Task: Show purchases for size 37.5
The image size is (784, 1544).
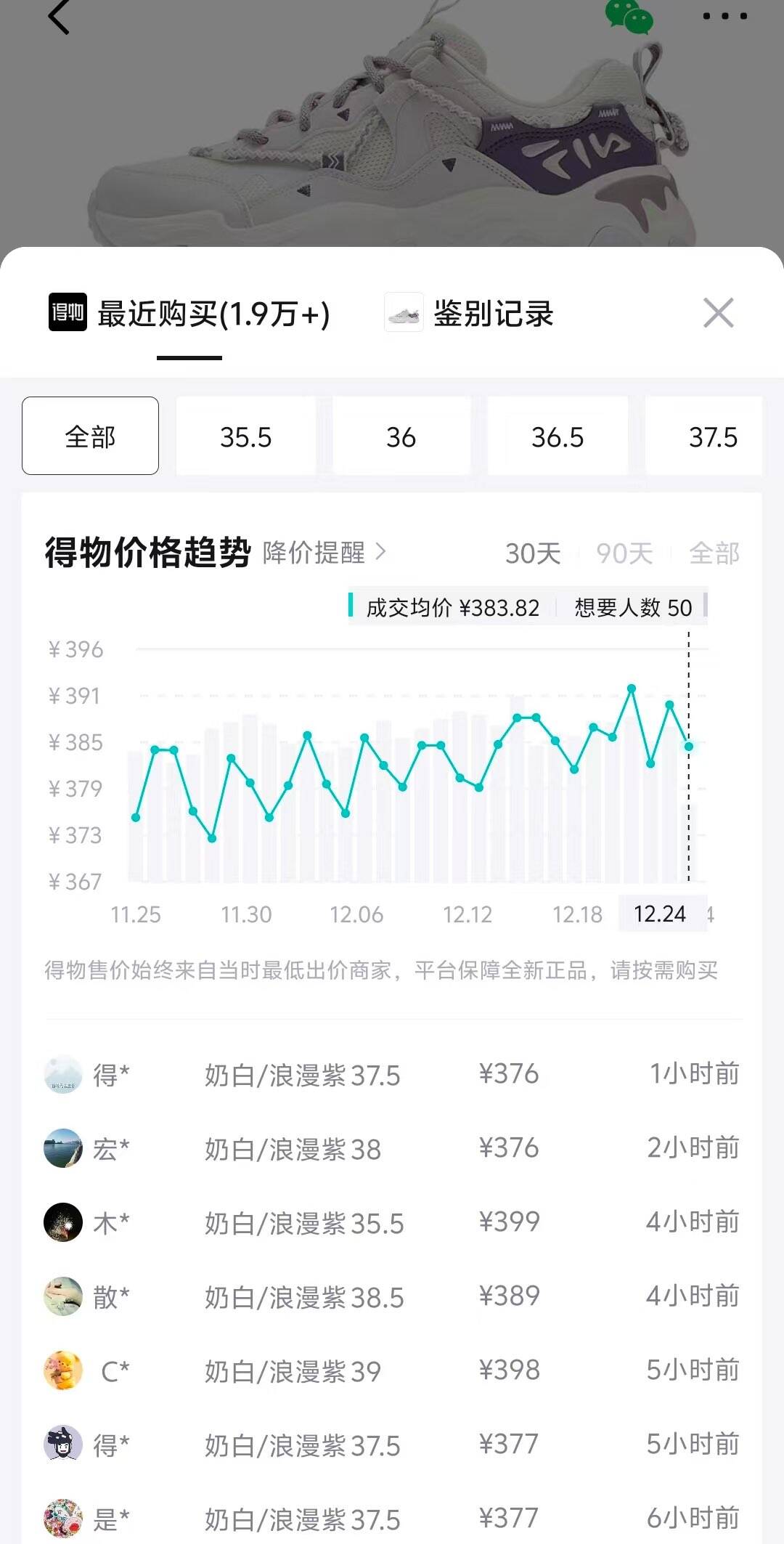Action: [711, 436]
